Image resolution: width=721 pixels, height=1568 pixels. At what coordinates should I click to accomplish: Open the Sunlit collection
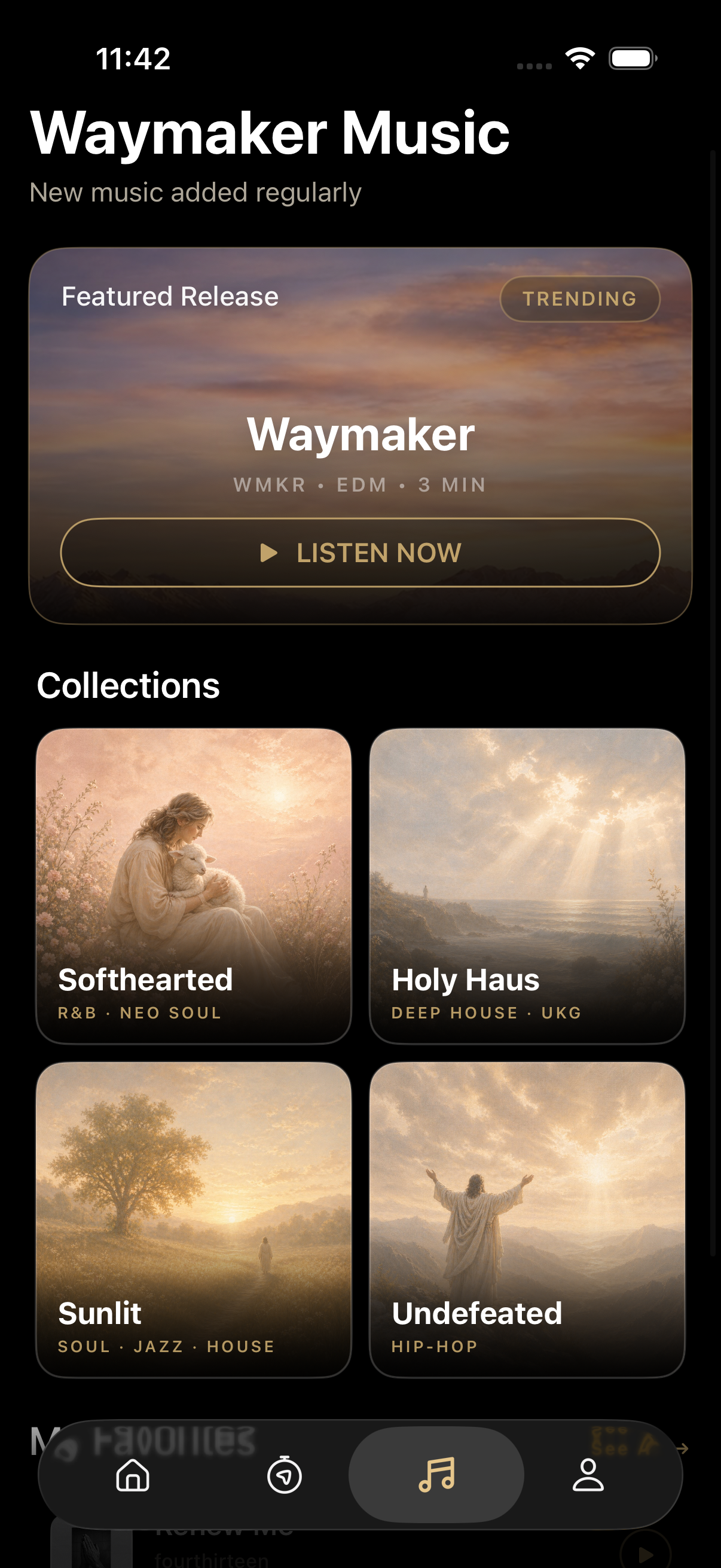tap(194, 1219)
